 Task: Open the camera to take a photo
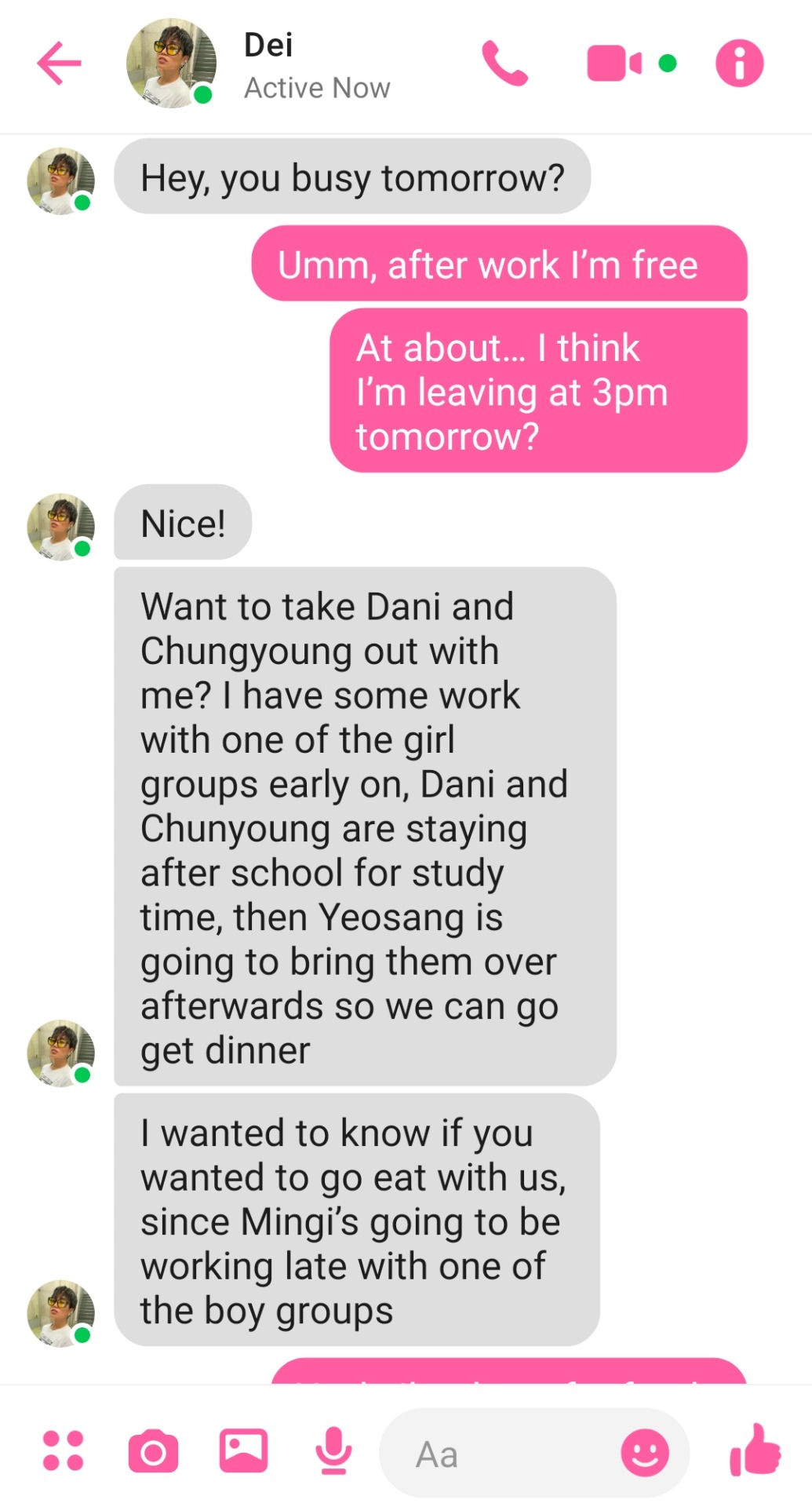tap(153, 1452)
